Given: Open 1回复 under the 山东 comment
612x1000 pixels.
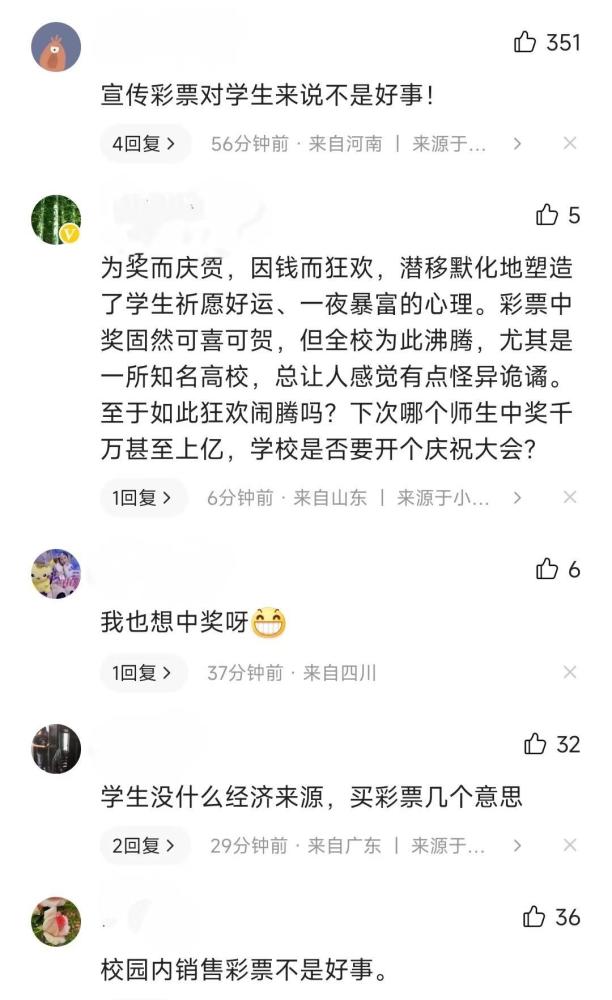Looking at the screenshot, I should tap(143, 497).
